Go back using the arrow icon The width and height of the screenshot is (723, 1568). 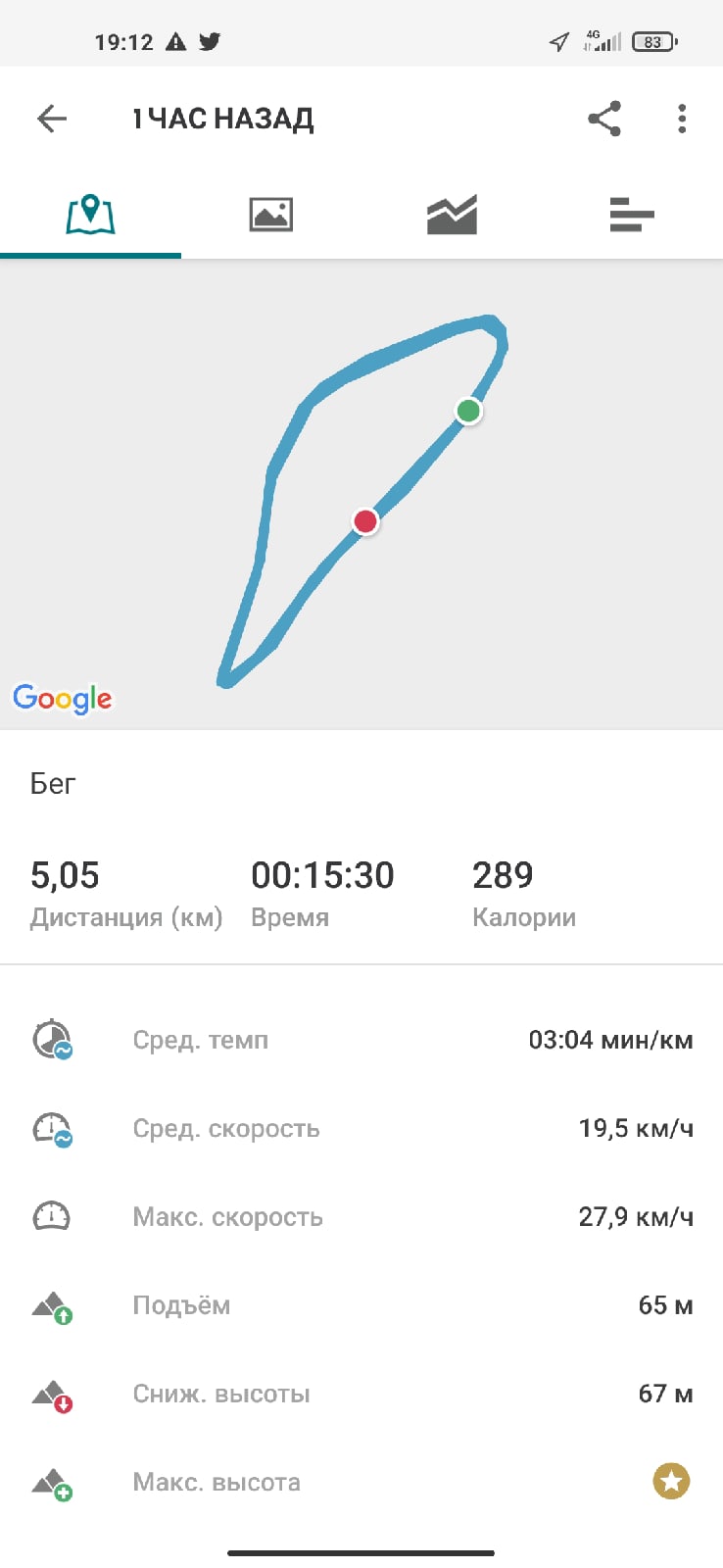[52, 119]
